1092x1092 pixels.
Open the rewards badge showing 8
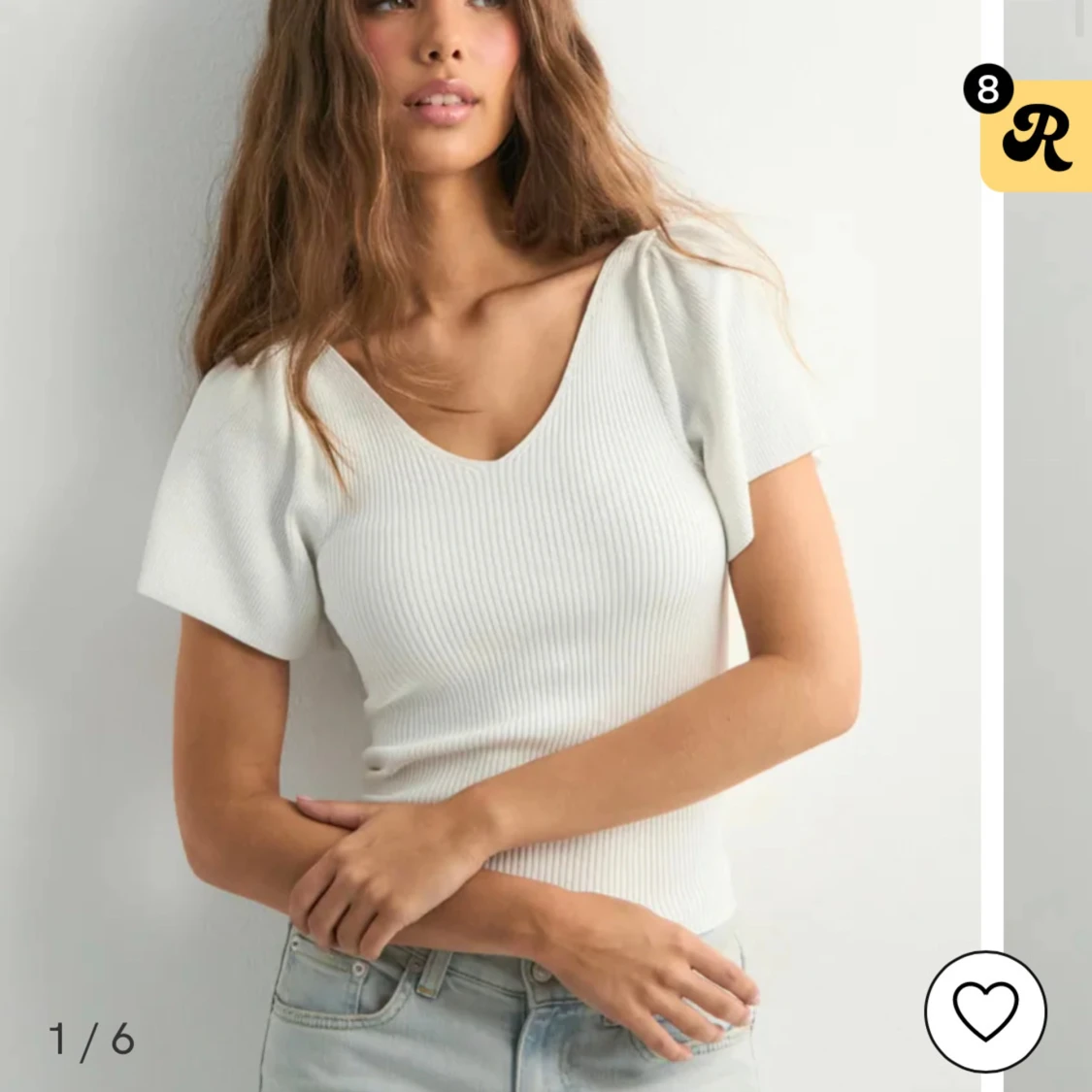1028,127
